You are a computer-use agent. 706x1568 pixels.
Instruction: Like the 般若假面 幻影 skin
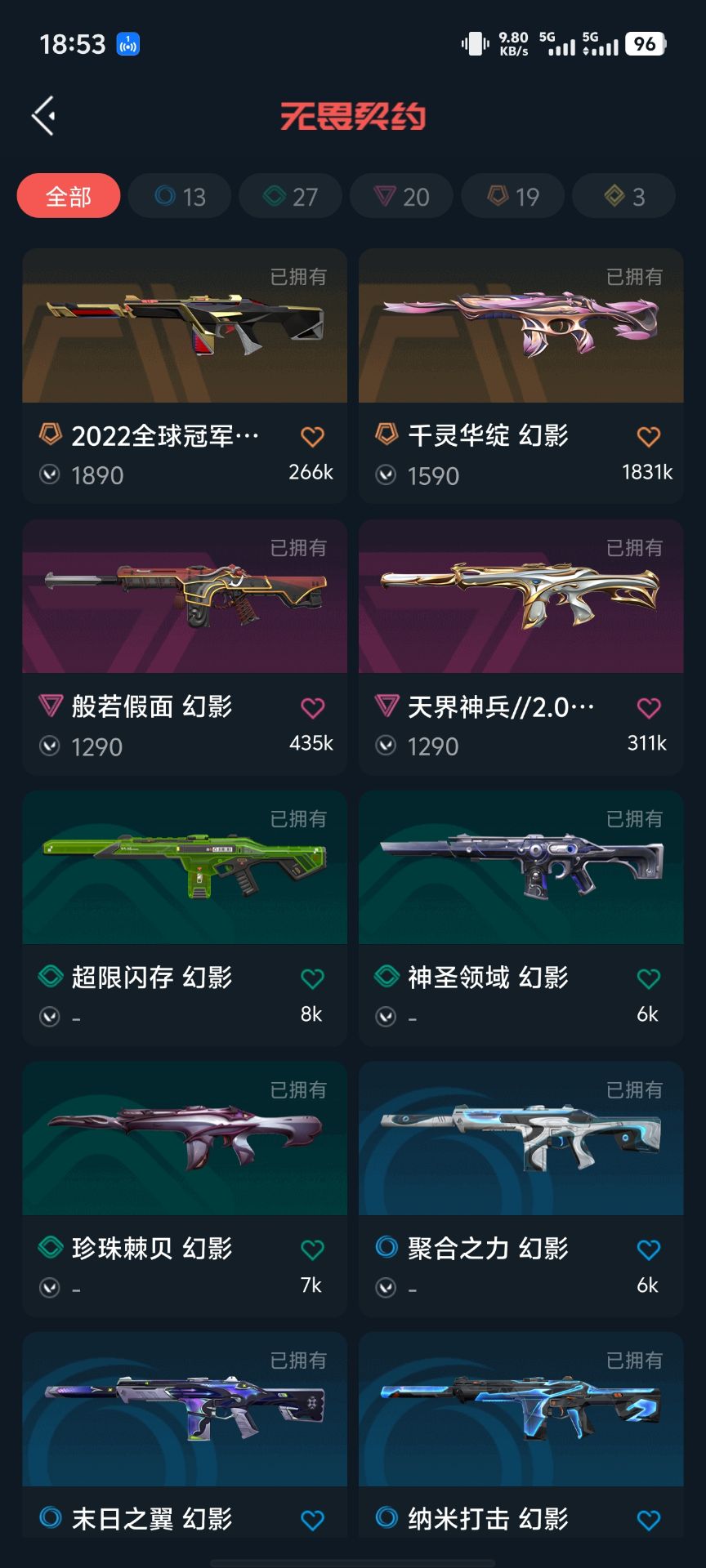pos(312,708)
